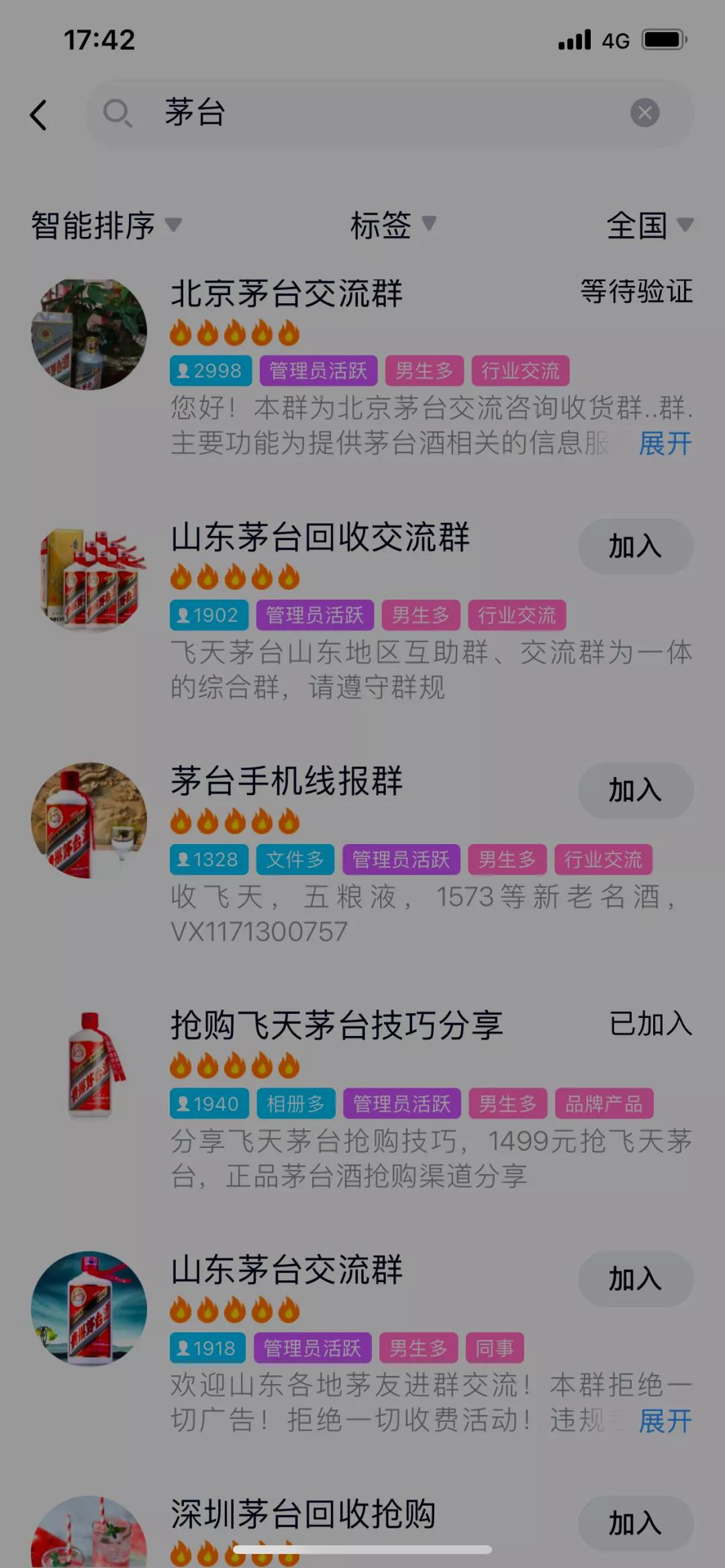The image size is (725, 1568).
Task: Expand the description of 北京茅台交流群 via 展开
Action: click(664, 445)
